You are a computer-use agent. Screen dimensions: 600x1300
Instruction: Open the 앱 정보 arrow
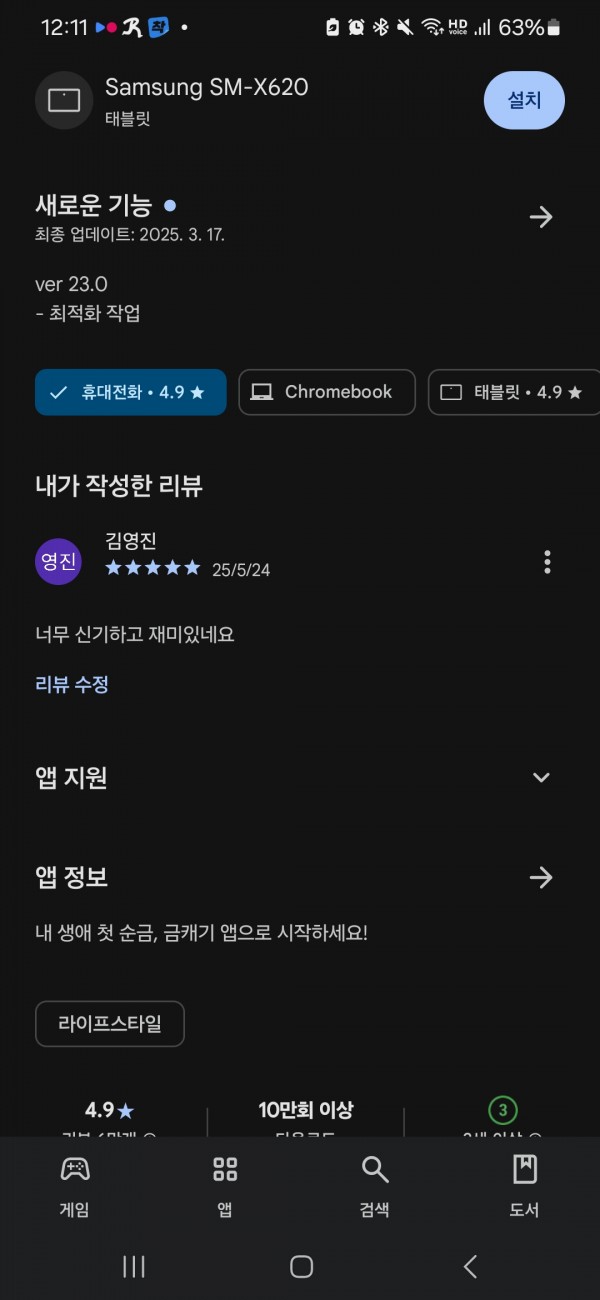coord(541,877)
